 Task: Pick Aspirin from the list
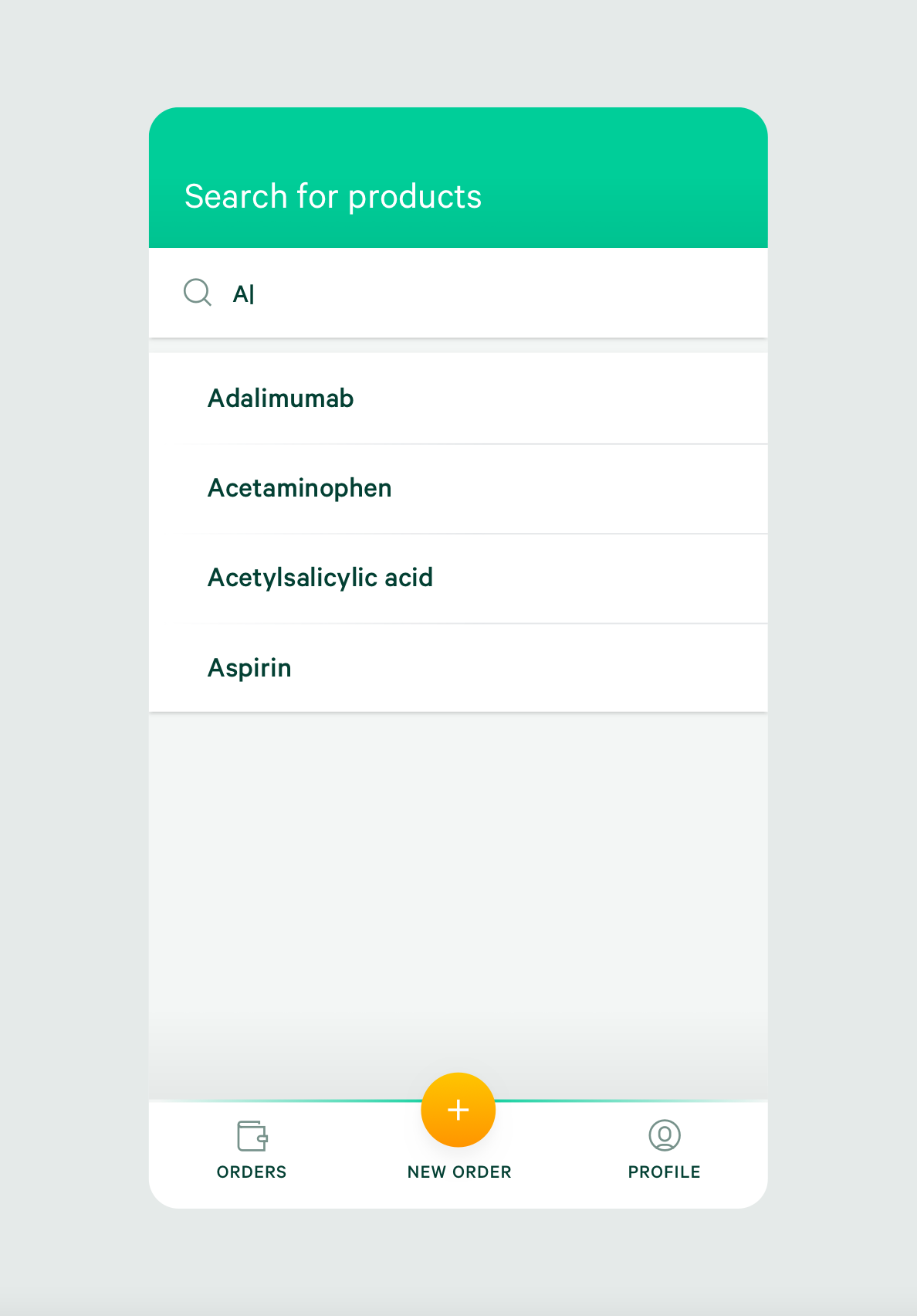(x=250, y=668)
